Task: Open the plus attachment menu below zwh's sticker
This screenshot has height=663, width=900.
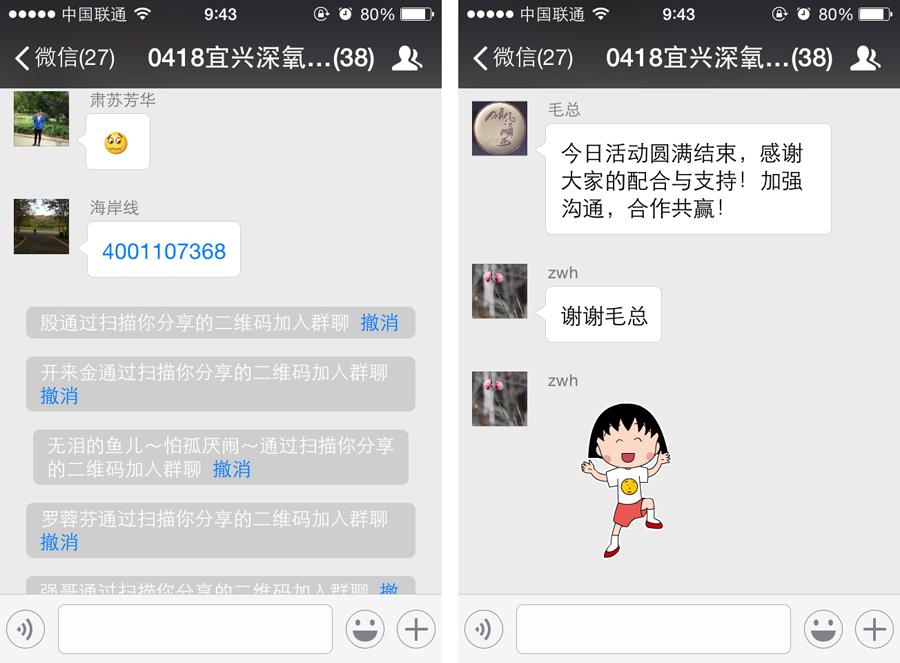Action: click(x=874, y=629)
